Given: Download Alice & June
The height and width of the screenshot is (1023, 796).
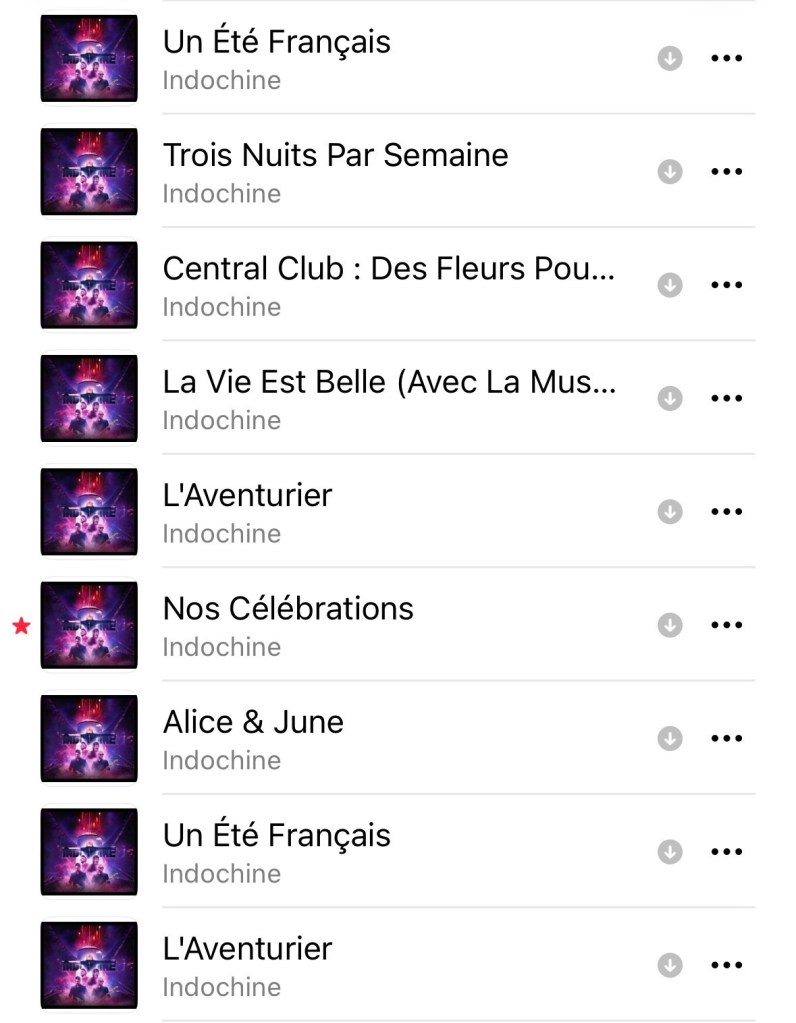Looking at the screenshot, I should point(668,738).
